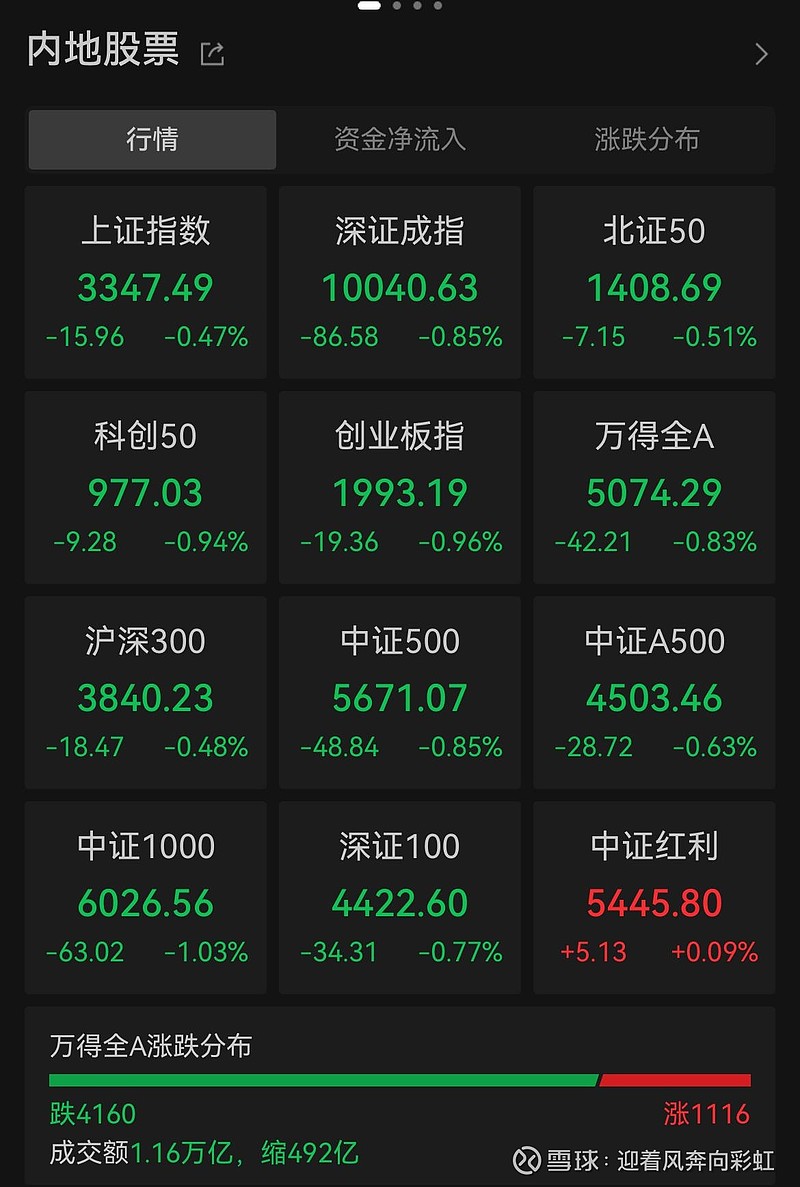Open the 上证指数 index card
800x1187 pixels.
146,282
